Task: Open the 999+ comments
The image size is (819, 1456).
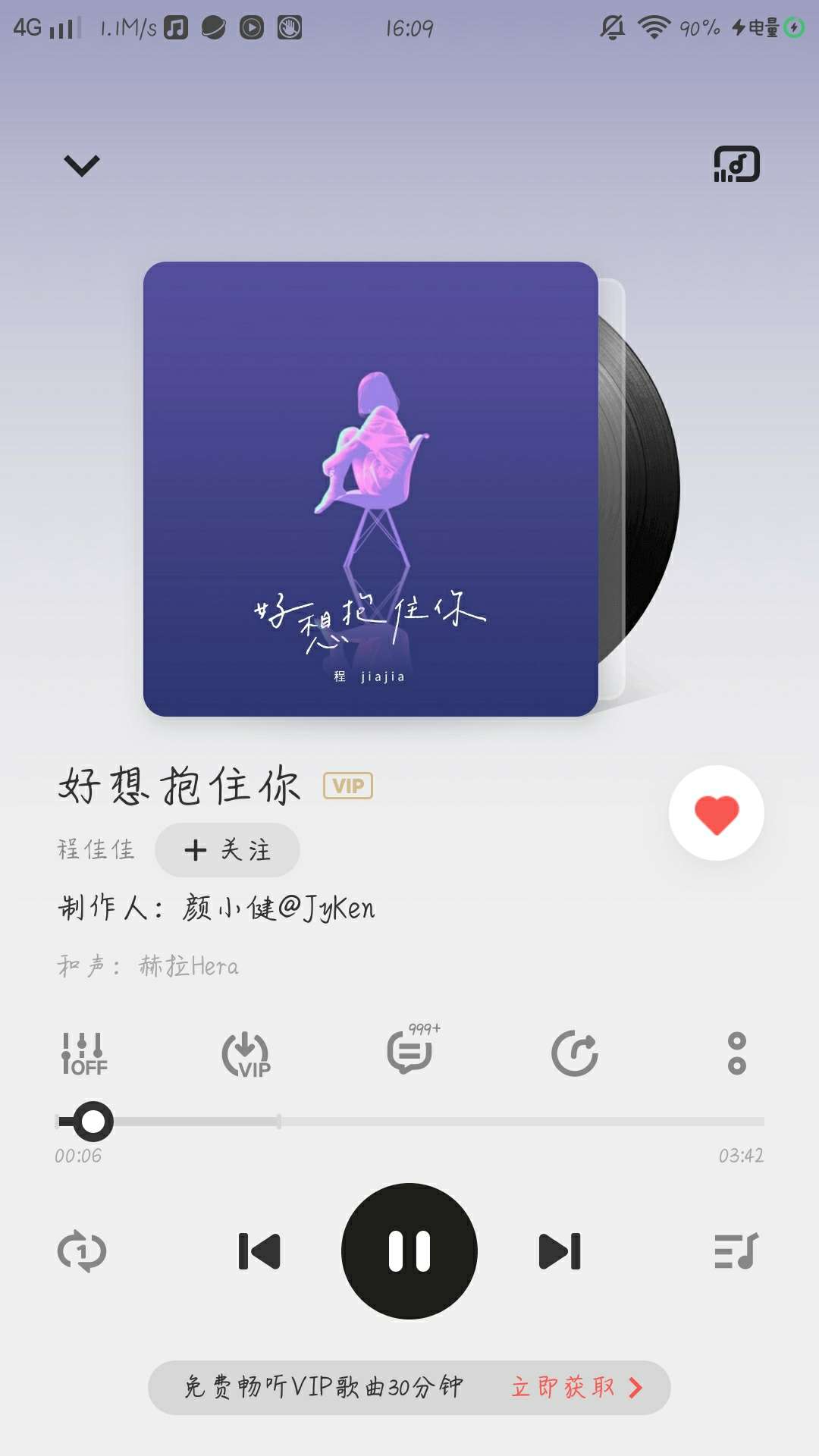Action: click(x=410, y=1052)
